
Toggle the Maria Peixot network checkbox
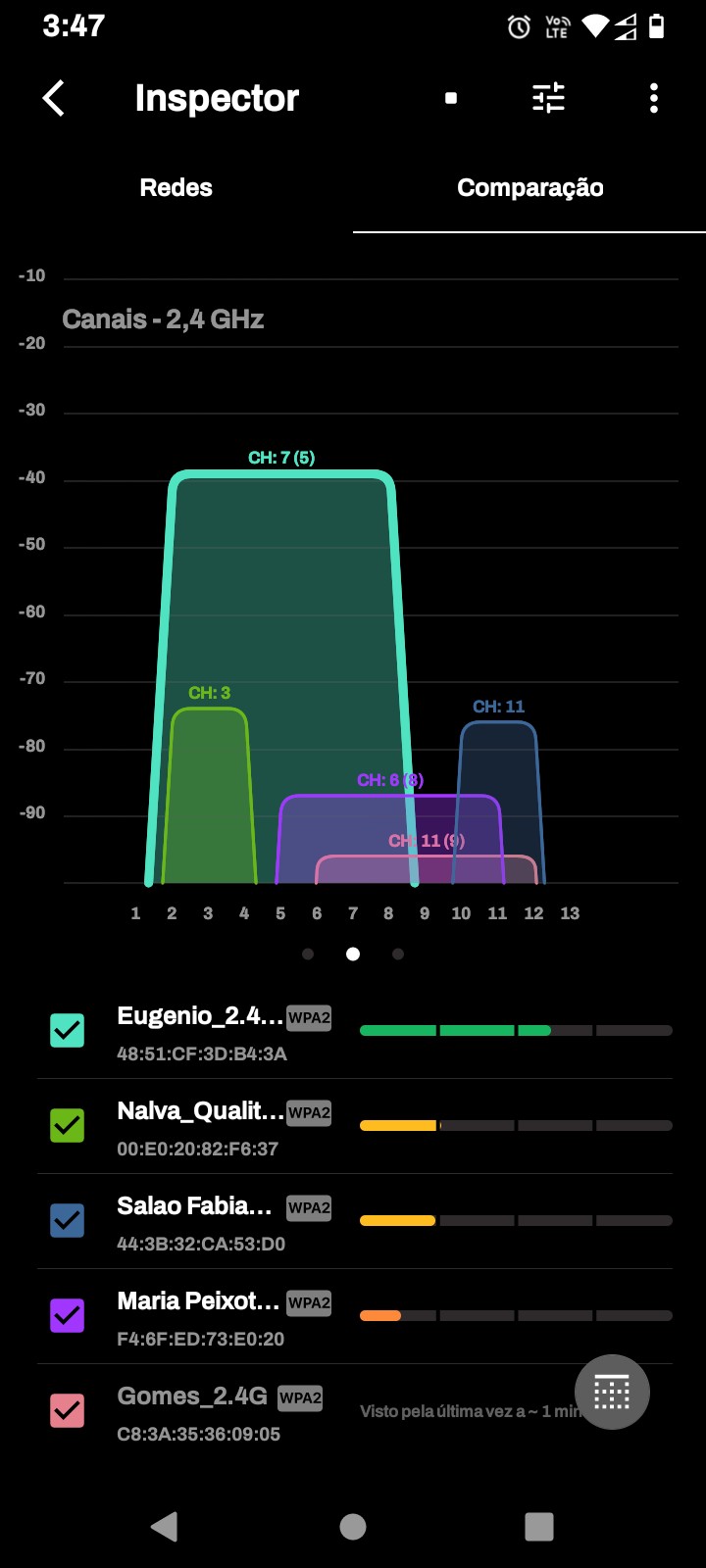tap(68, 1315)
